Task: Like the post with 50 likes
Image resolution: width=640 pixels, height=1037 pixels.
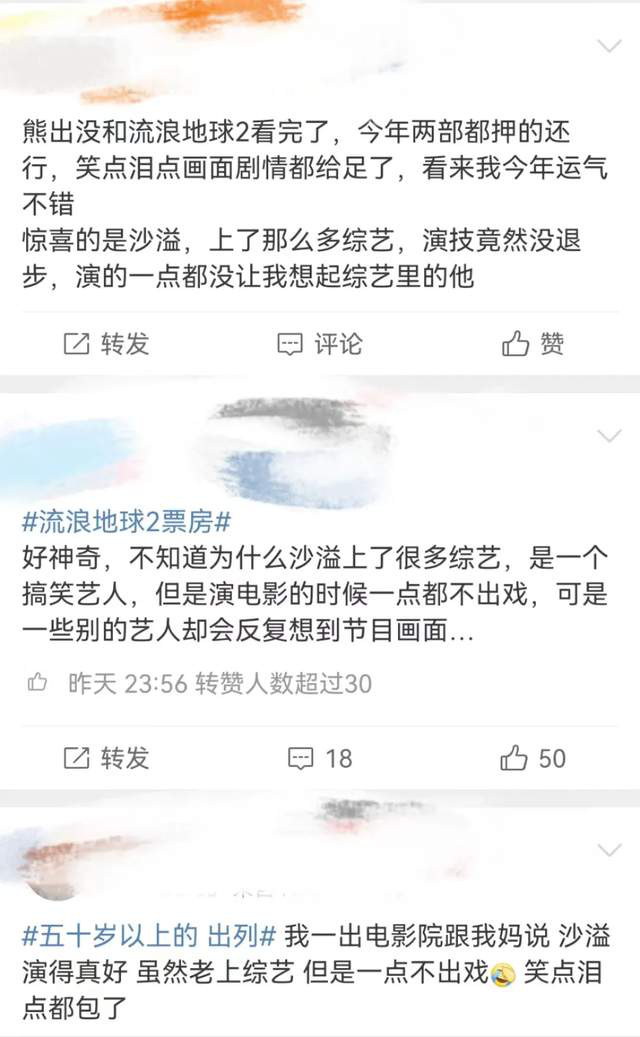Action: (533, 758)
